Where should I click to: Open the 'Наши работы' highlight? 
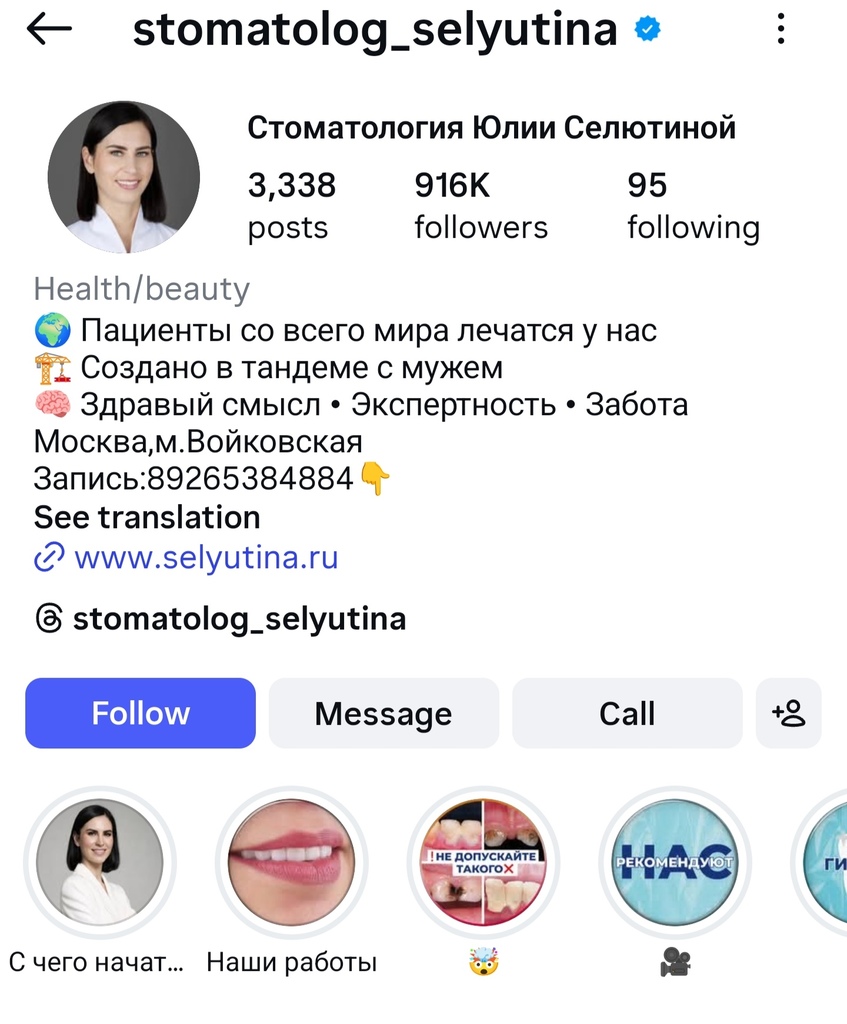point(291,862)
